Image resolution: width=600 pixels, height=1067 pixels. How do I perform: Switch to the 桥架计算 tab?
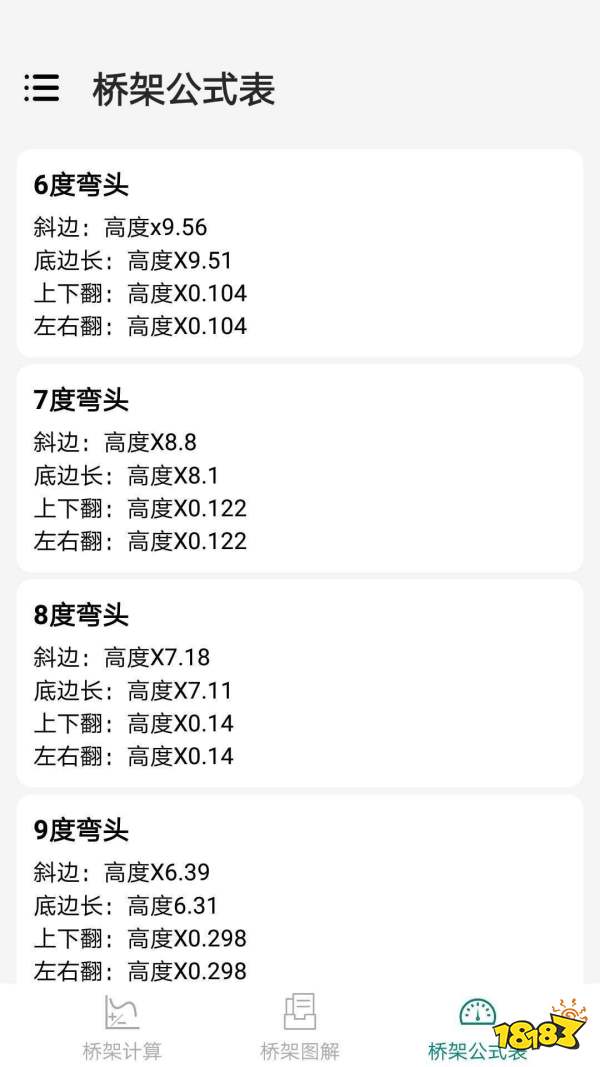pos(121,1026)
